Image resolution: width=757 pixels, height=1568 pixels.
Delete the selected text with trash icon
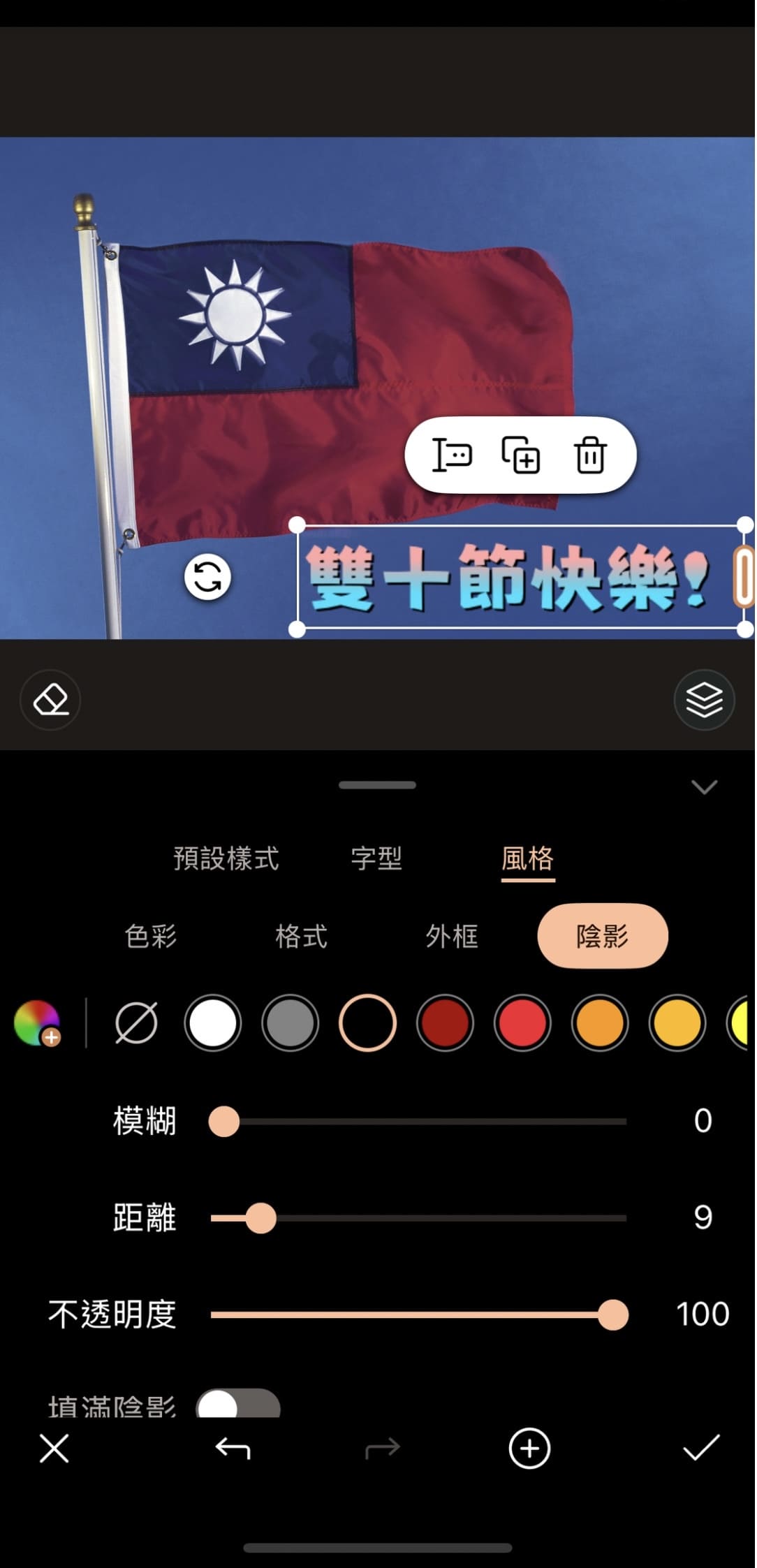(x=590, y=455)
